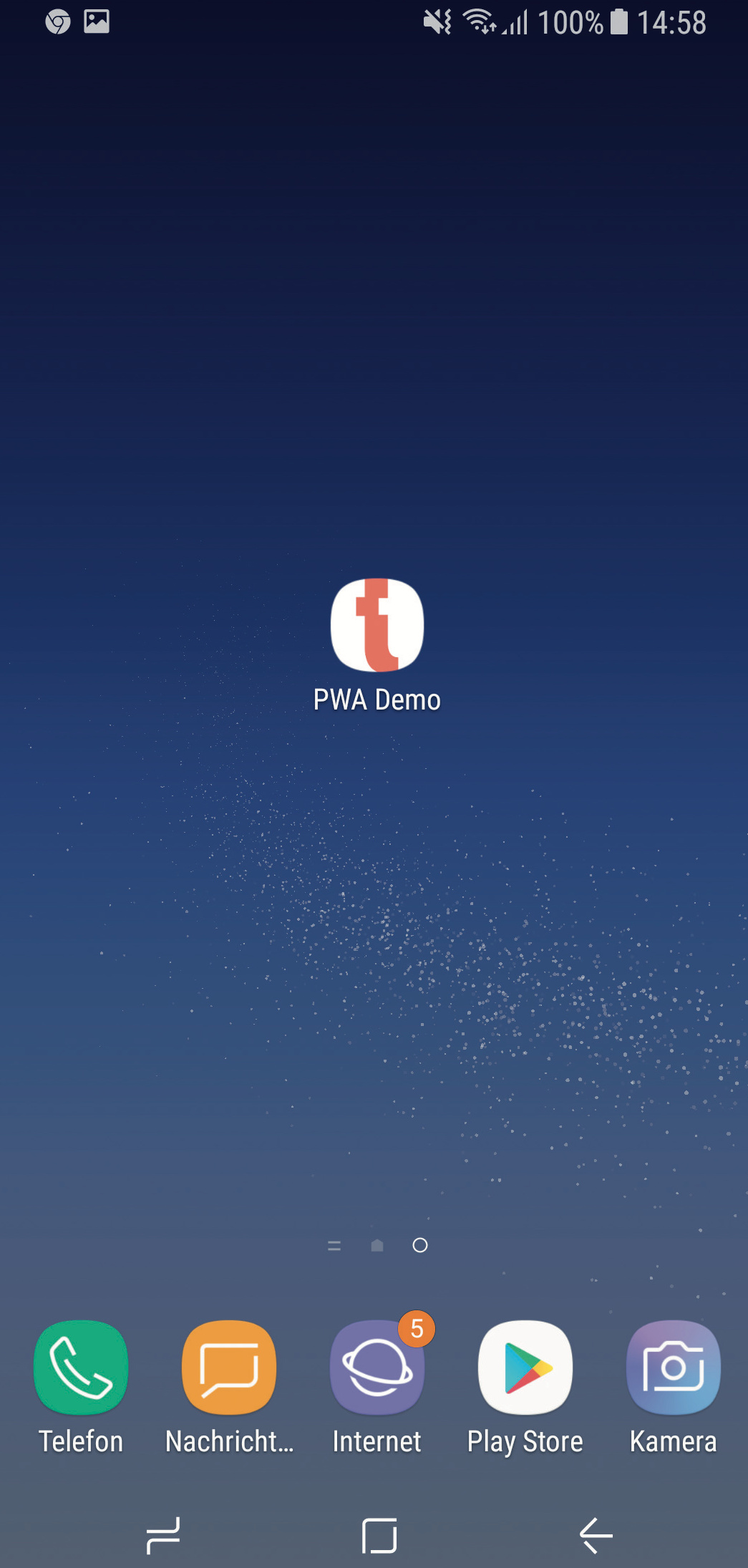Viewport: 748px width, 1568px height.
Task: Open Nachrichten messages app
Action: [x=229, y=1368]
